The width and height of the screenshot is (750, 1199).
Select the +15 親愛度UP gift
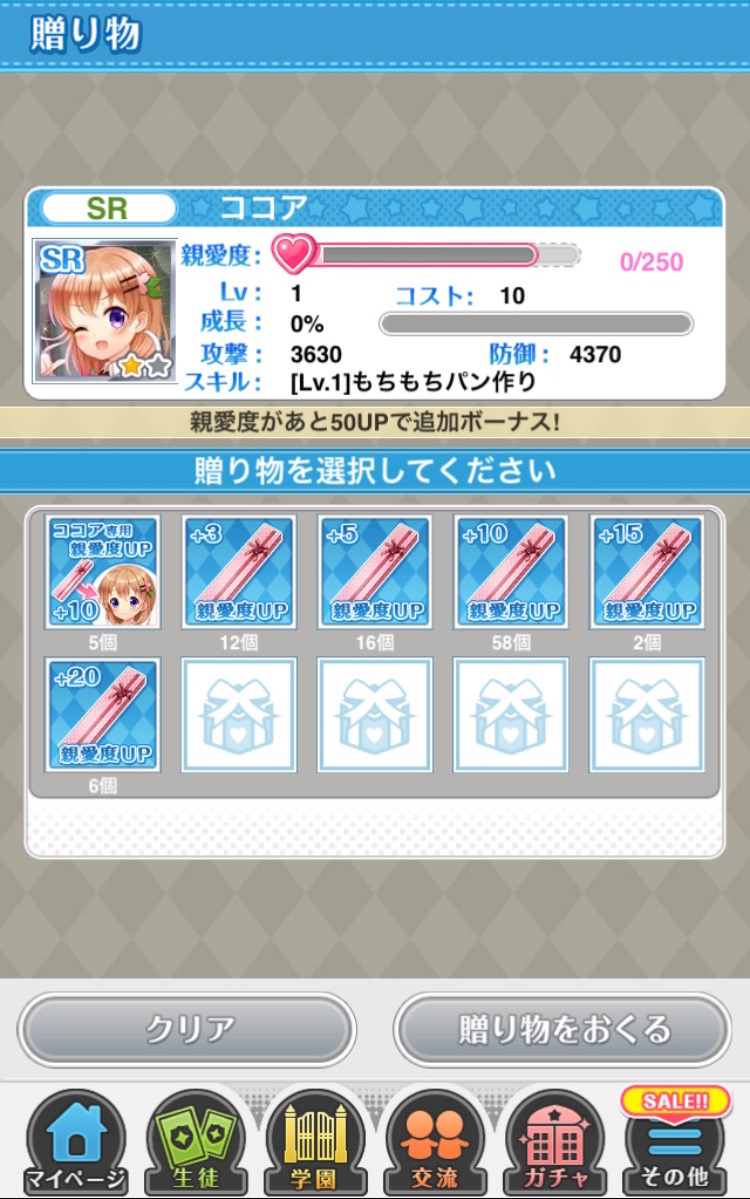(646, 572)
